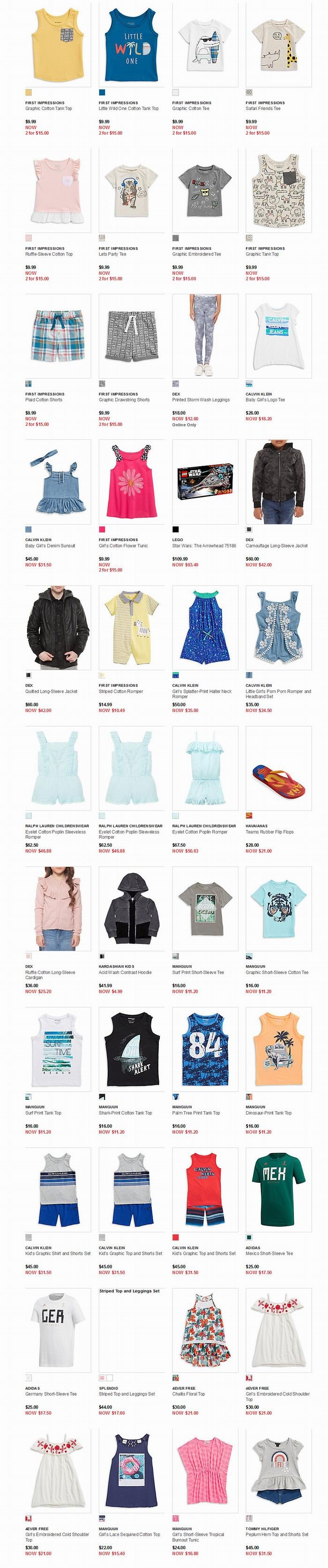This screenshot has height=1568, width=328.
Task: Open Kardashian Kids Acid Wash Contrast Hoodie
Action: point(131,908)
